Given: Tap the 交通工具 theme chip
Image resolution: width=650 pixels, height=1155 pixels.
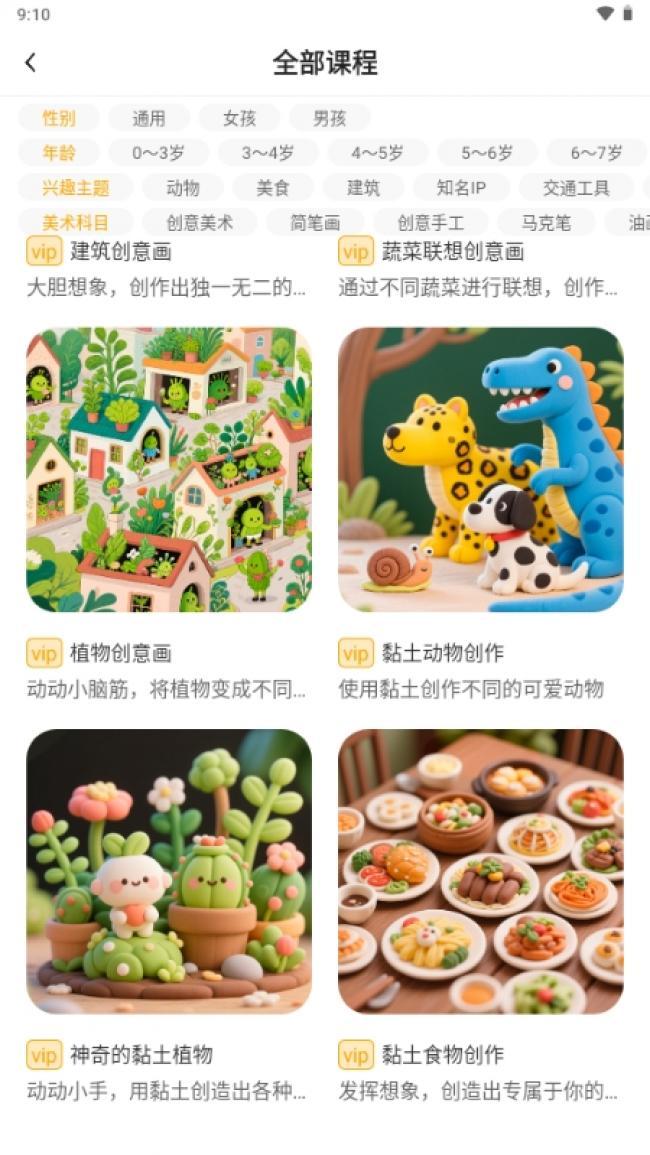Looking at the screenshot, I should pyautogui.click(x=576, y=188).
